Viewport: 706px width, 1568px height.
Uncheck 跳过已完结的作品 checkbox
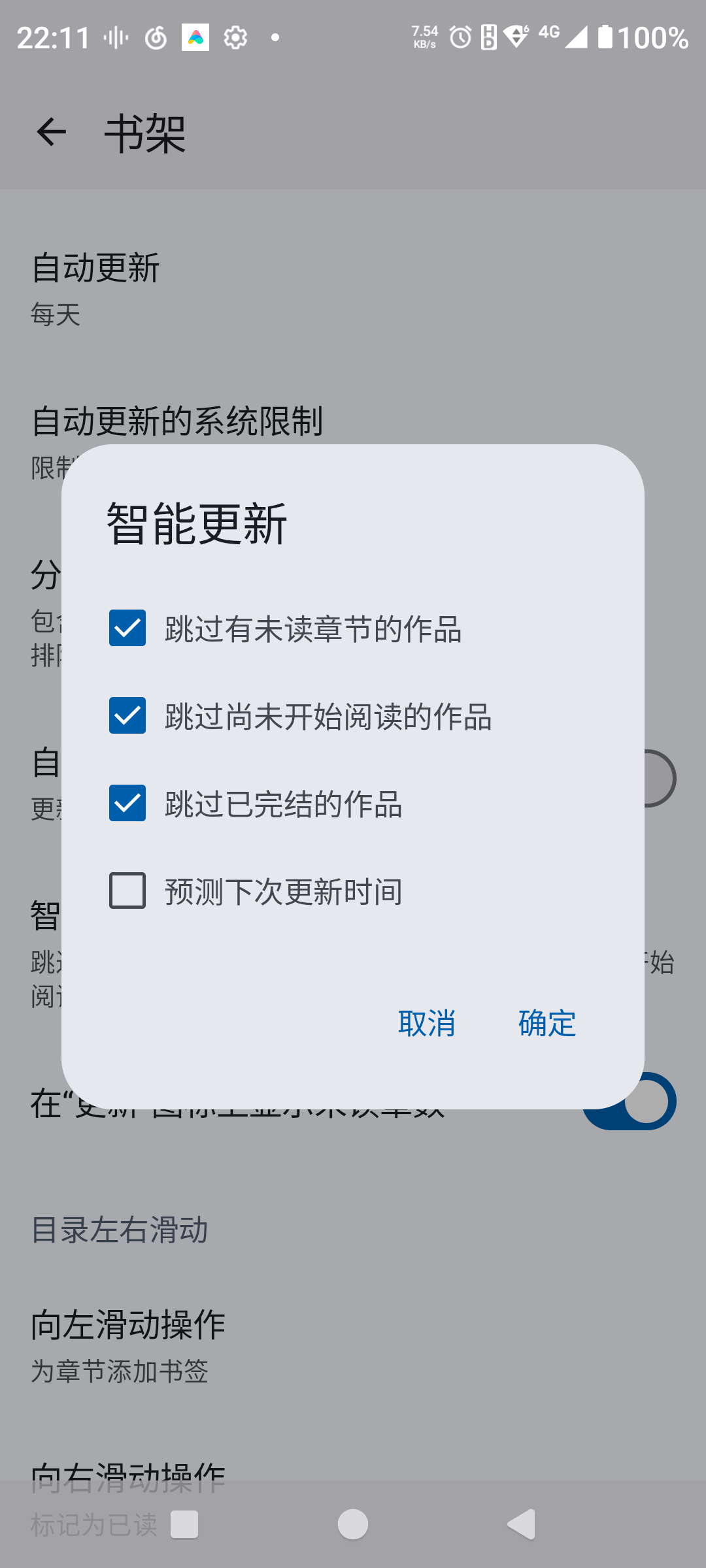click(127, 804)
